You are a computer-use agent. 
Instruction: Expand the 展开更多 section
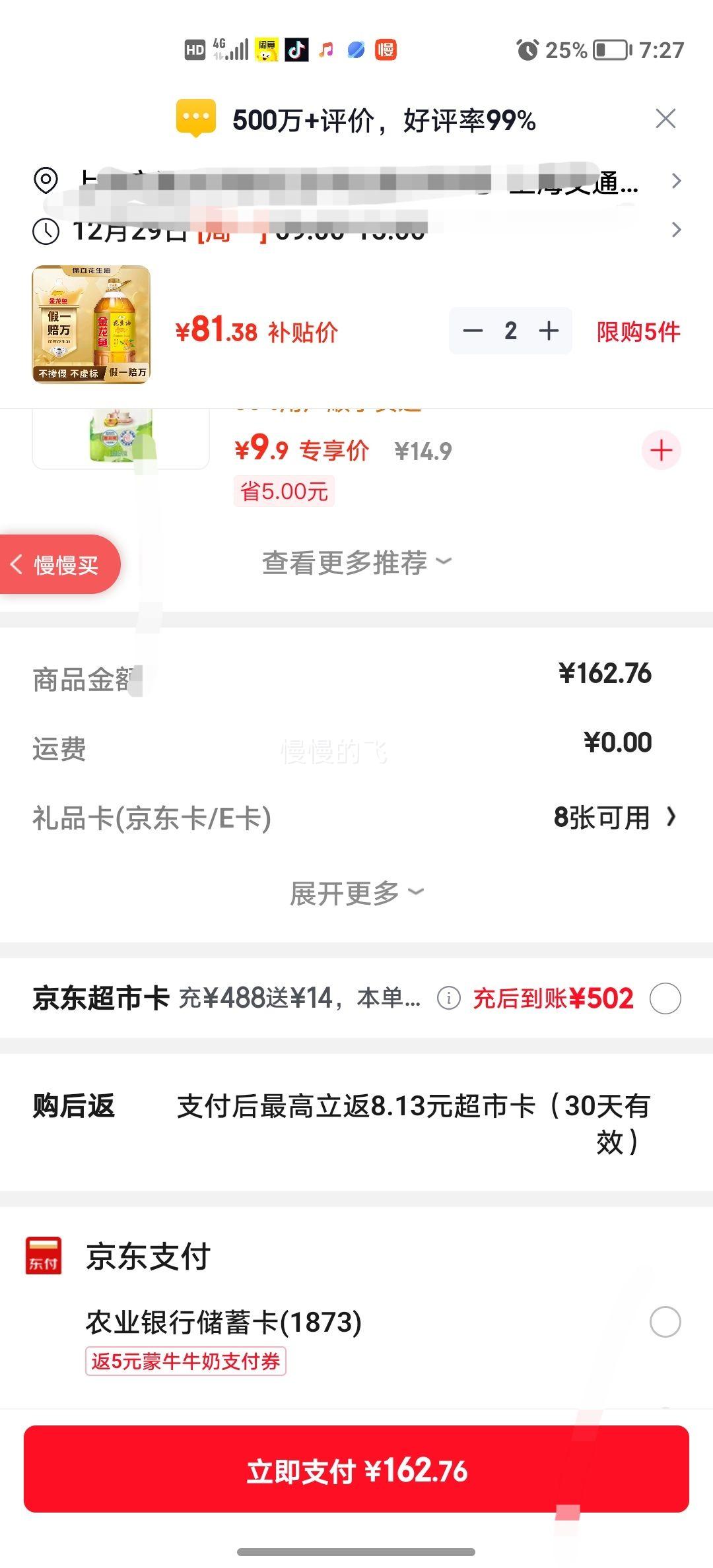355,893
